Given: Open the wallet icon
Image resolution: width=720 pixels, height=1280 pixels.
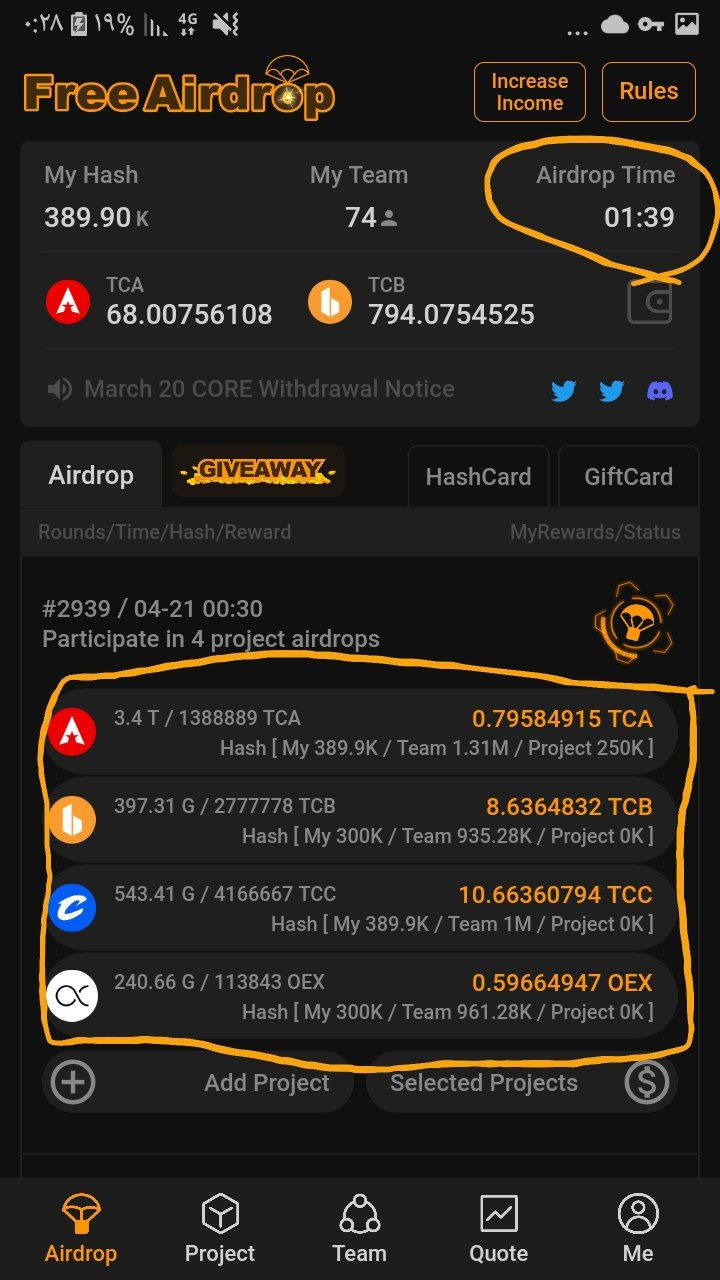Looking at the screenshot, I should tap(650, 302).
